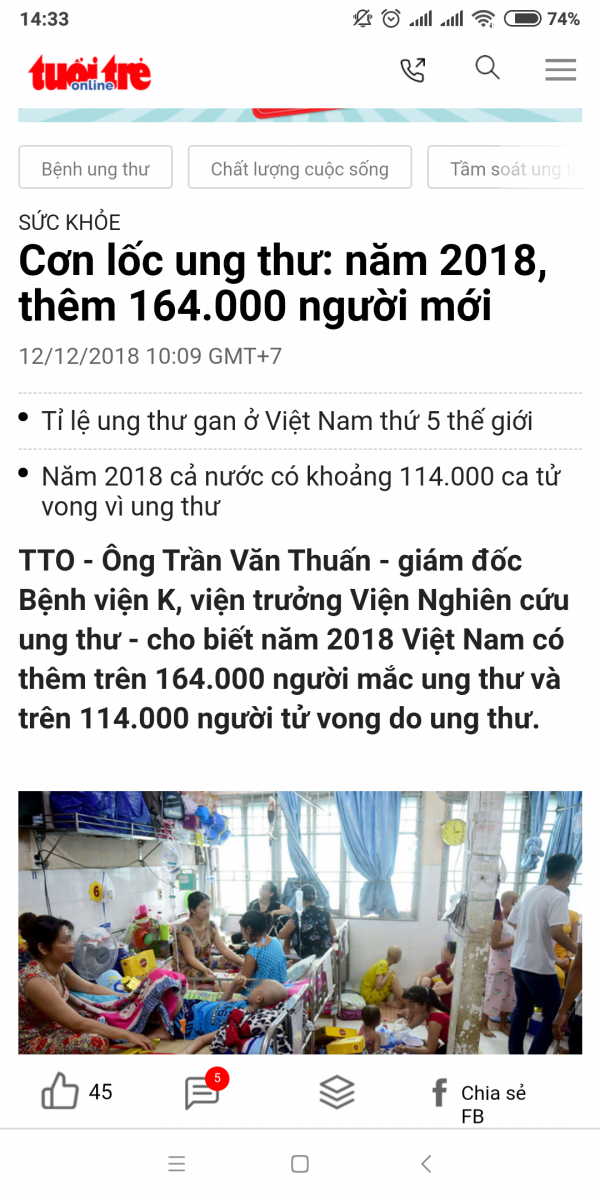The width and height of the screenshot is (600, 1200).
Task: Go back using system back button
Action: tap(426, 1164)
